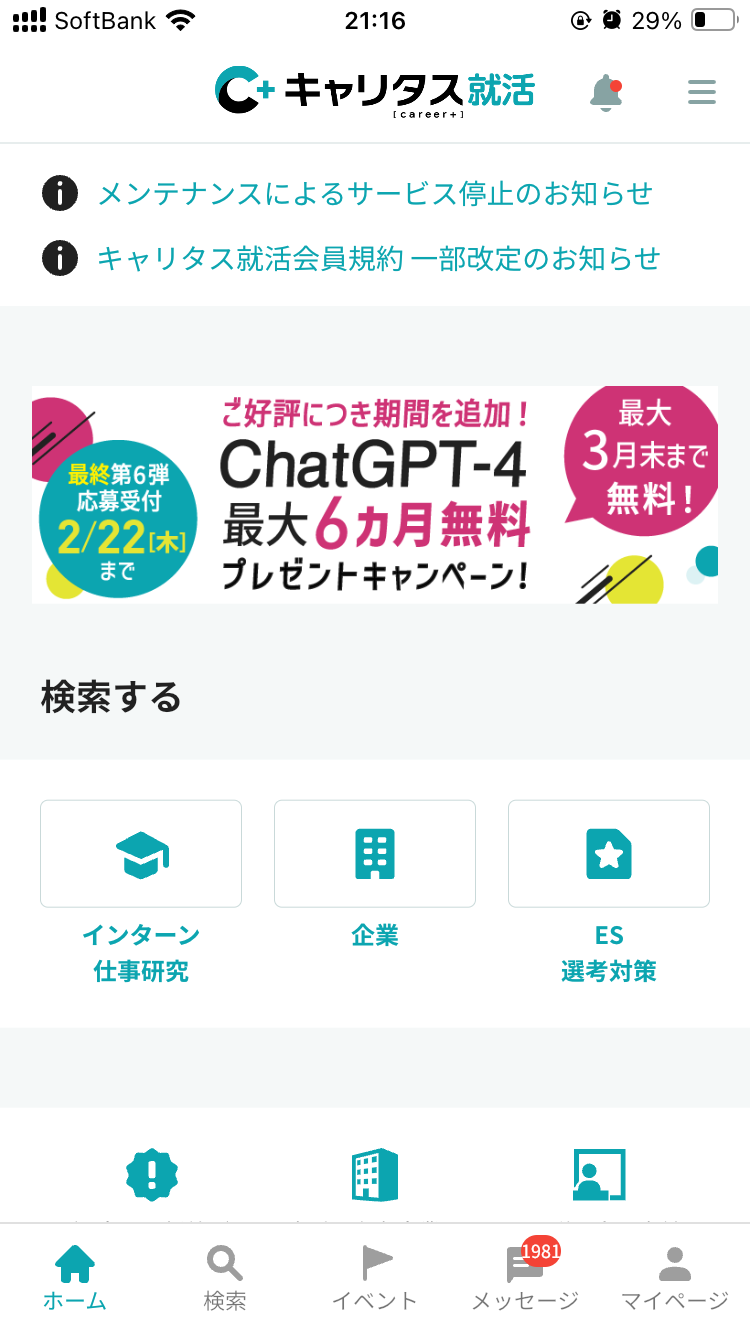Open the member terms revision notice

coord(378,259)
